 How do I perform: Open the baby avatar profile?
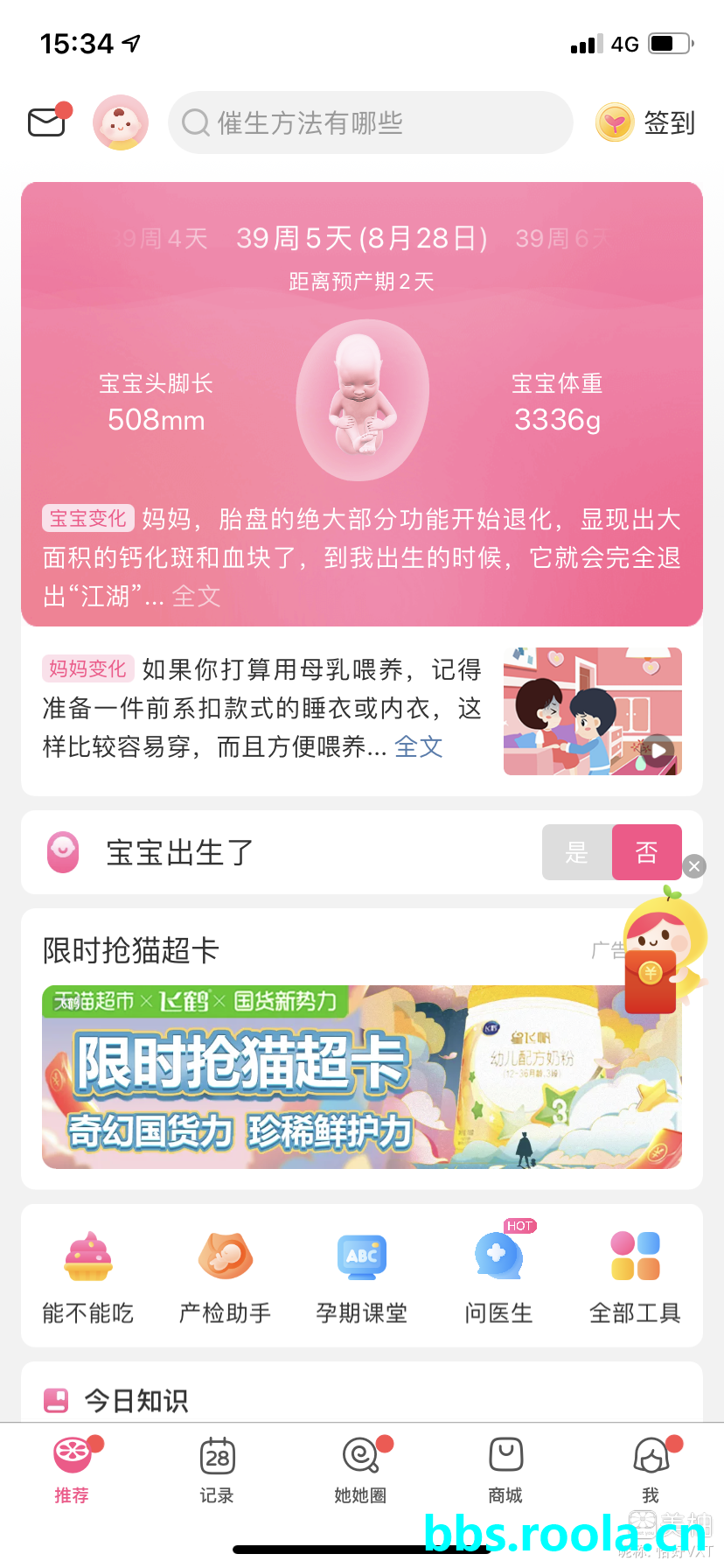click(x=121, y=122)
